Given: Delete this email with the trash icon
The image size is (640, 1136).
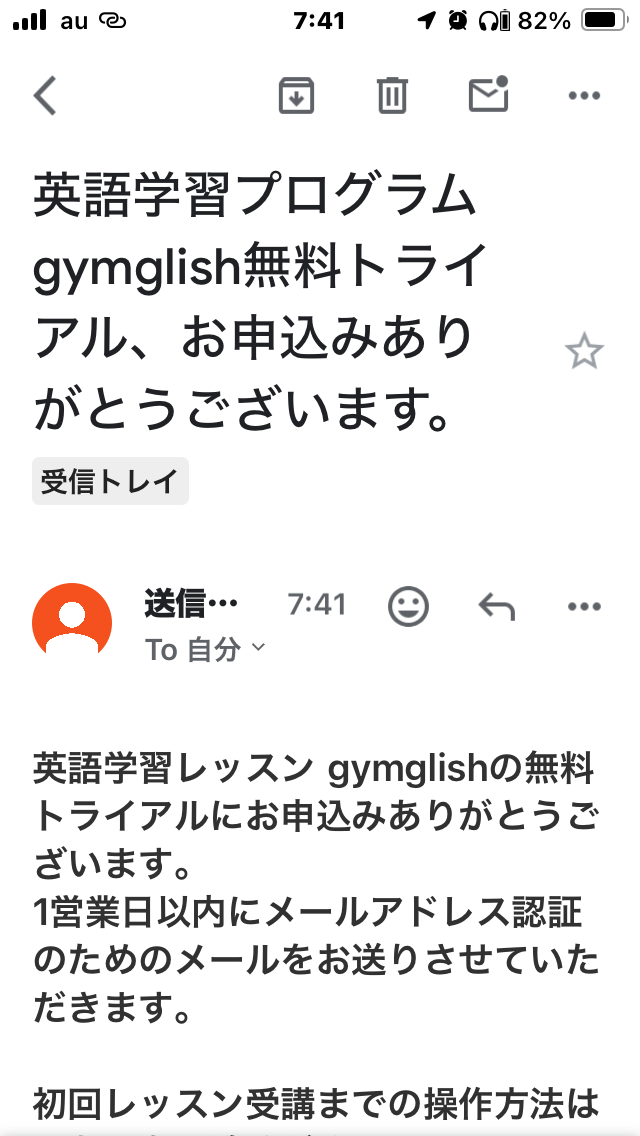Looking at the screenshot, I should 392,96.
